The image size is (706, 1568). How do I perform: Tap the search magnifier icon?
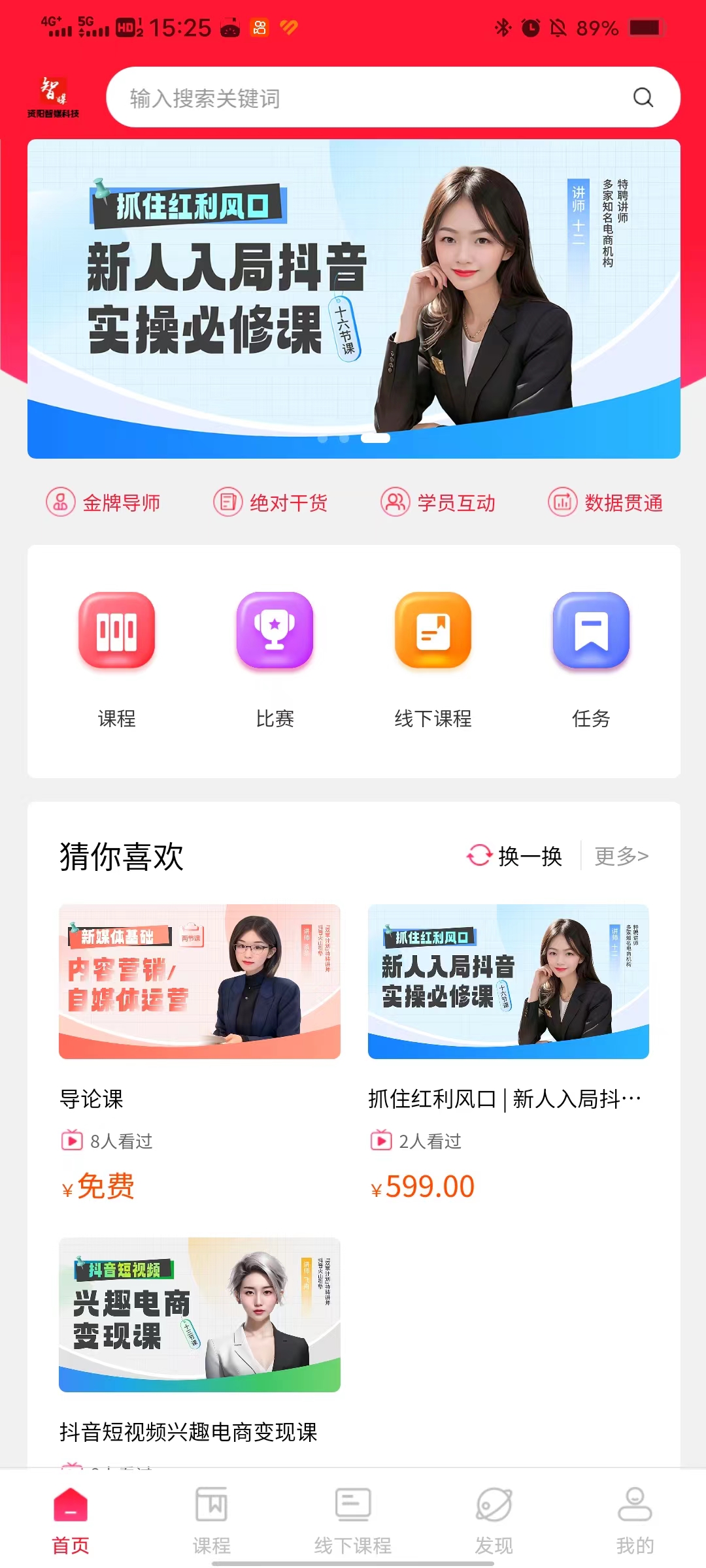tap(643, 98)
